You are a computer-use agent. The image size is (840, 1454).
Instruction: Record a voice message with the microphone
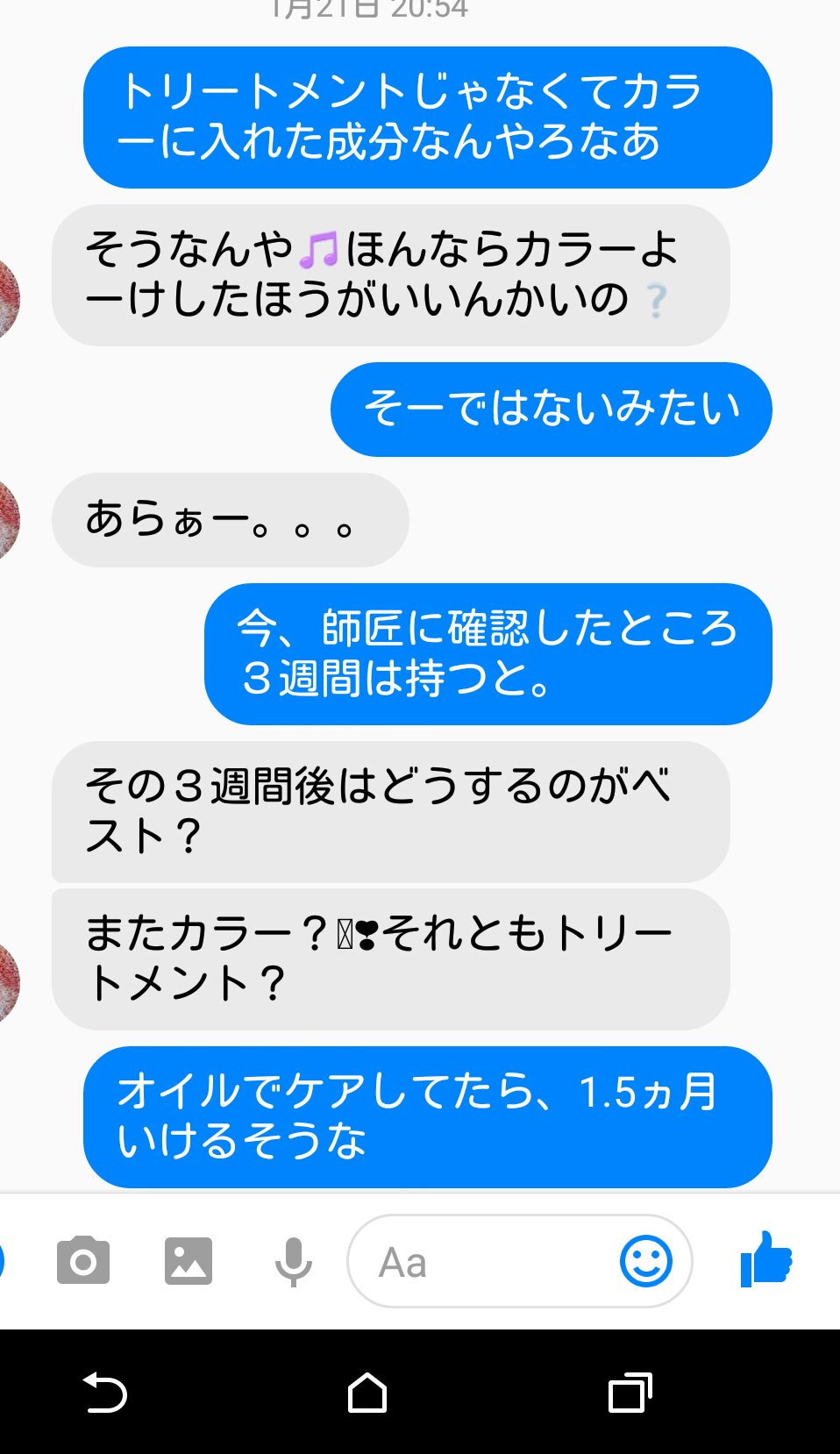[294, 1262]
